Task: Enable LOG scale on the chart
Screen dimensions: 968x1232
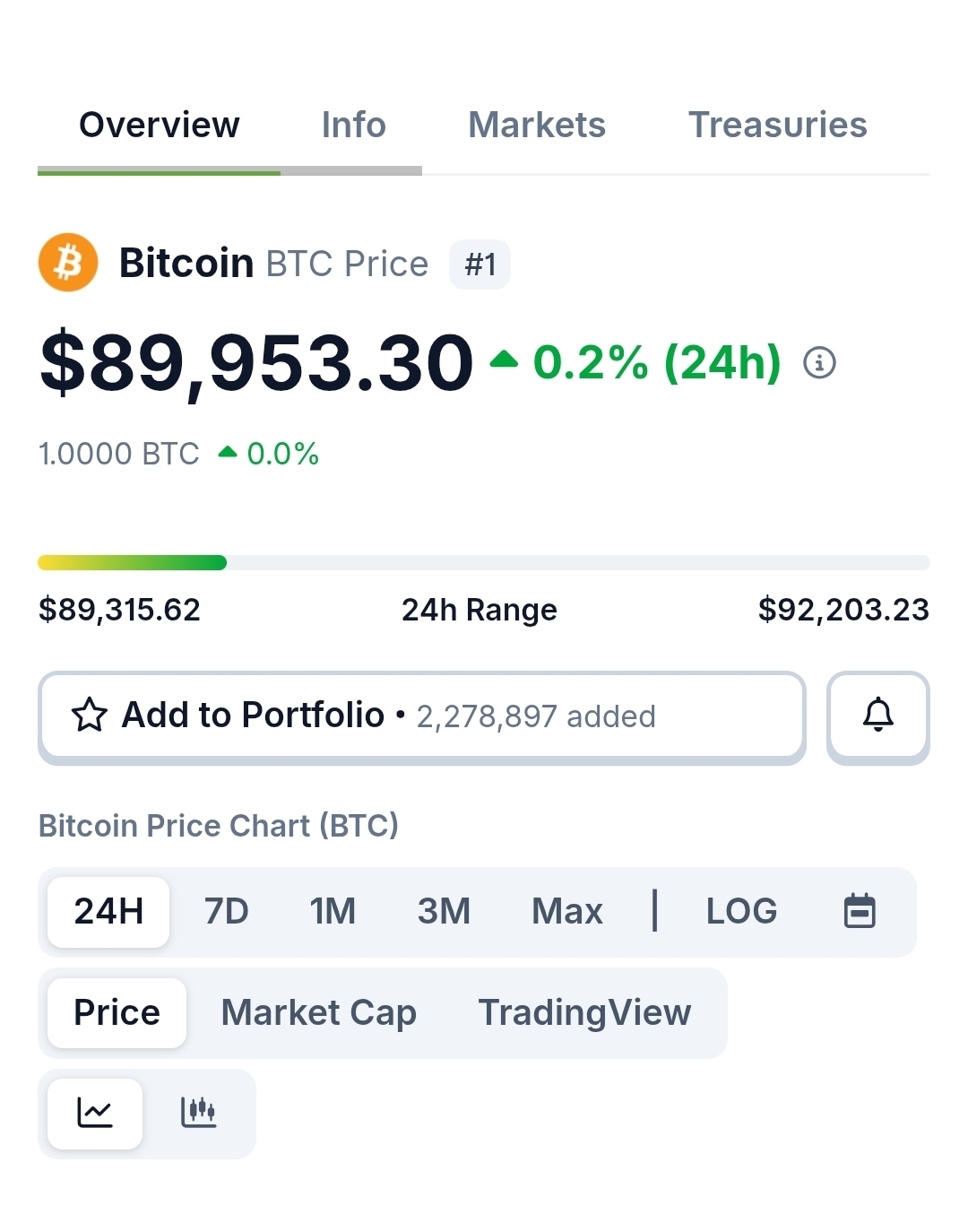Action: pos(741,912)
